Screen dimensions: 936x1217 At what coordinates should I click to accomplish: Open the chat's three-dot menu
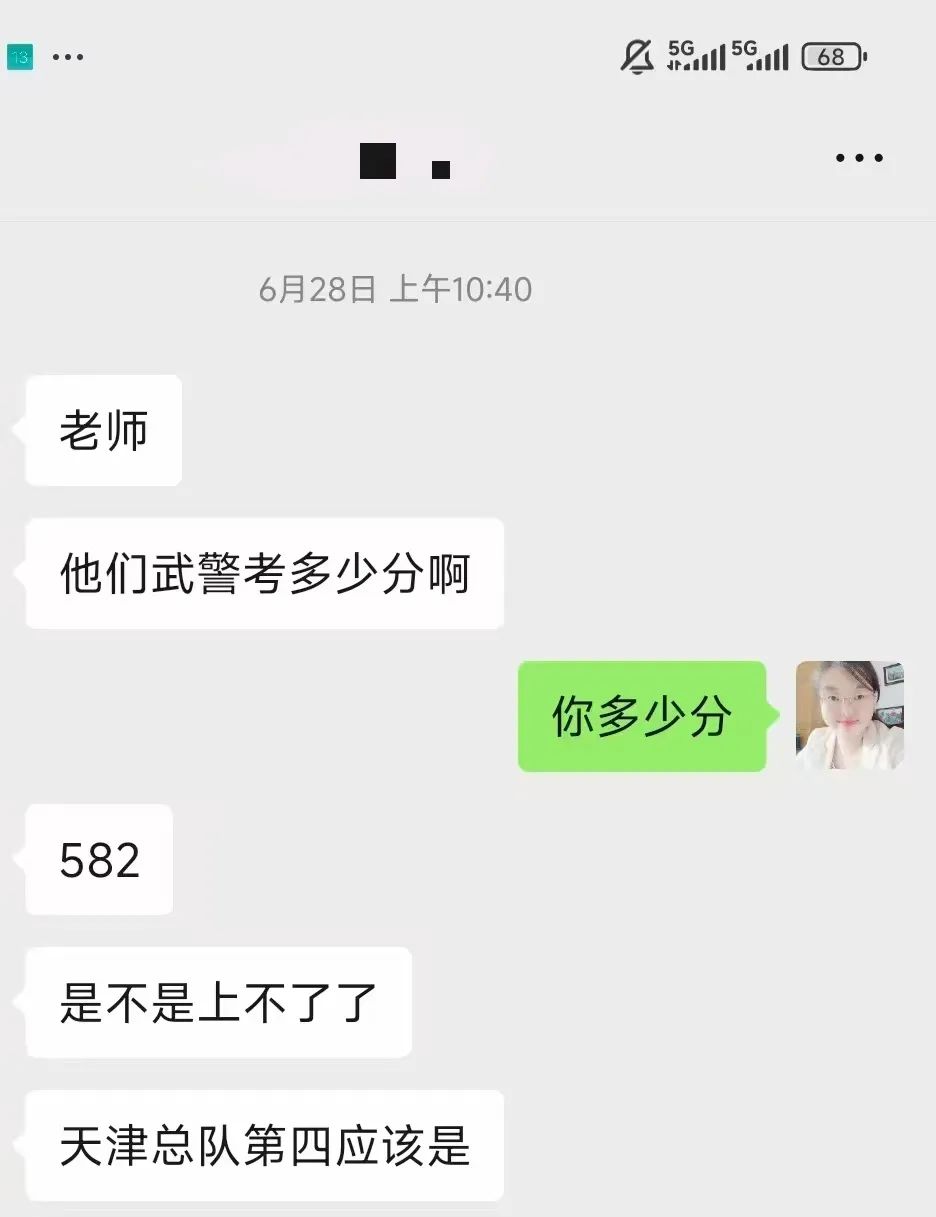coord(859,158)
